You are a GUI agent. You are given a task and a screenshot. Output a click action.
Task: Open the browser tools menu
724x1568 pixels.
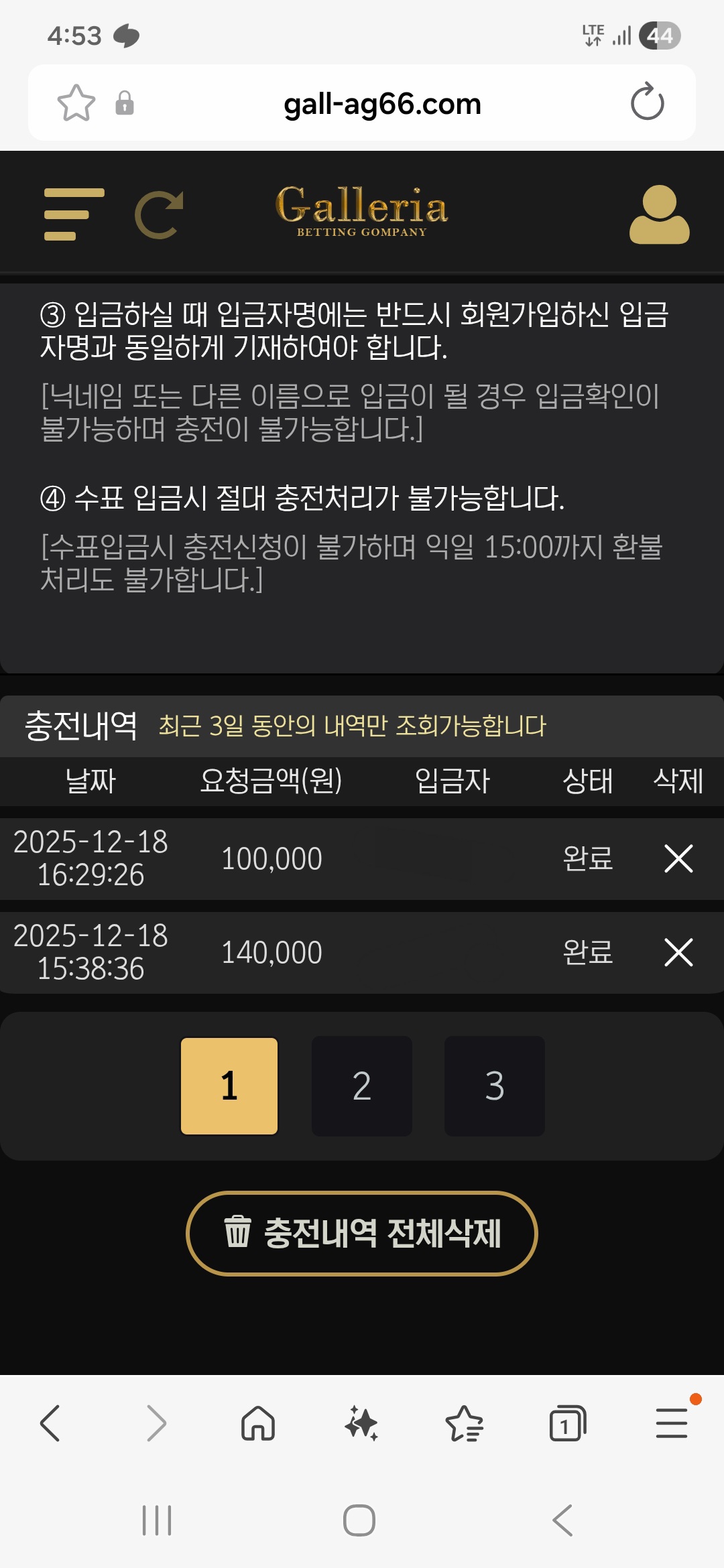[672, 1423]
